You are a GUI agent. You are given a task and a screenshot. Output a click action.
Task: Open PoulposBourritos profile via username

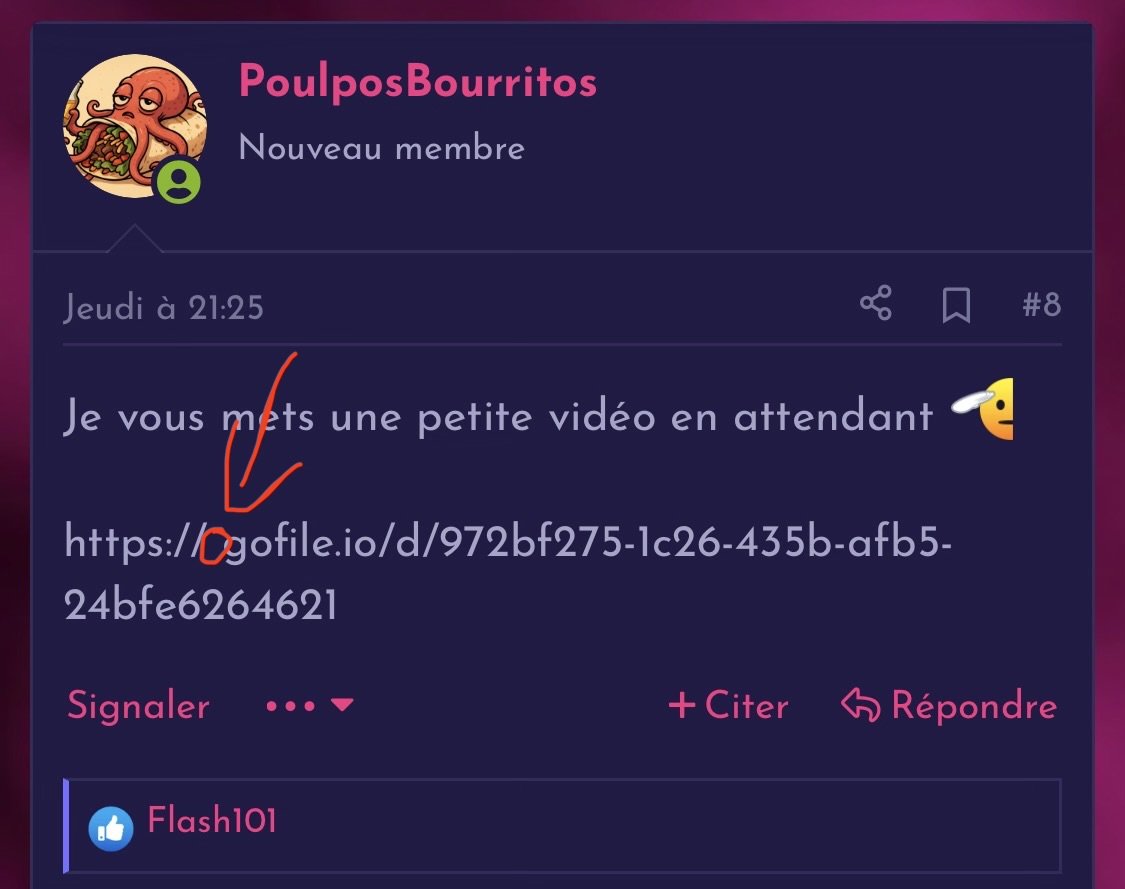point(417,82)
